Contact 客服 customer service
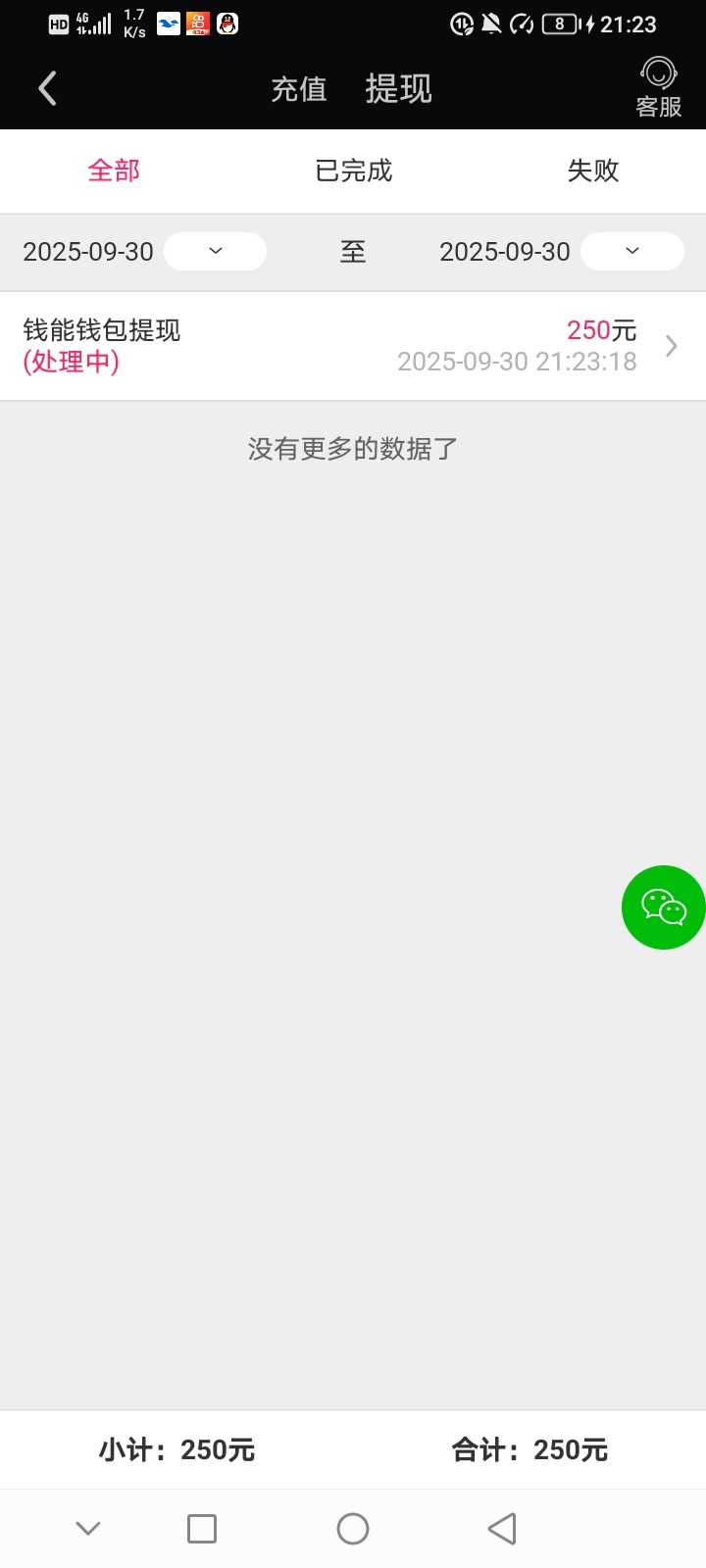 point(658,87)
